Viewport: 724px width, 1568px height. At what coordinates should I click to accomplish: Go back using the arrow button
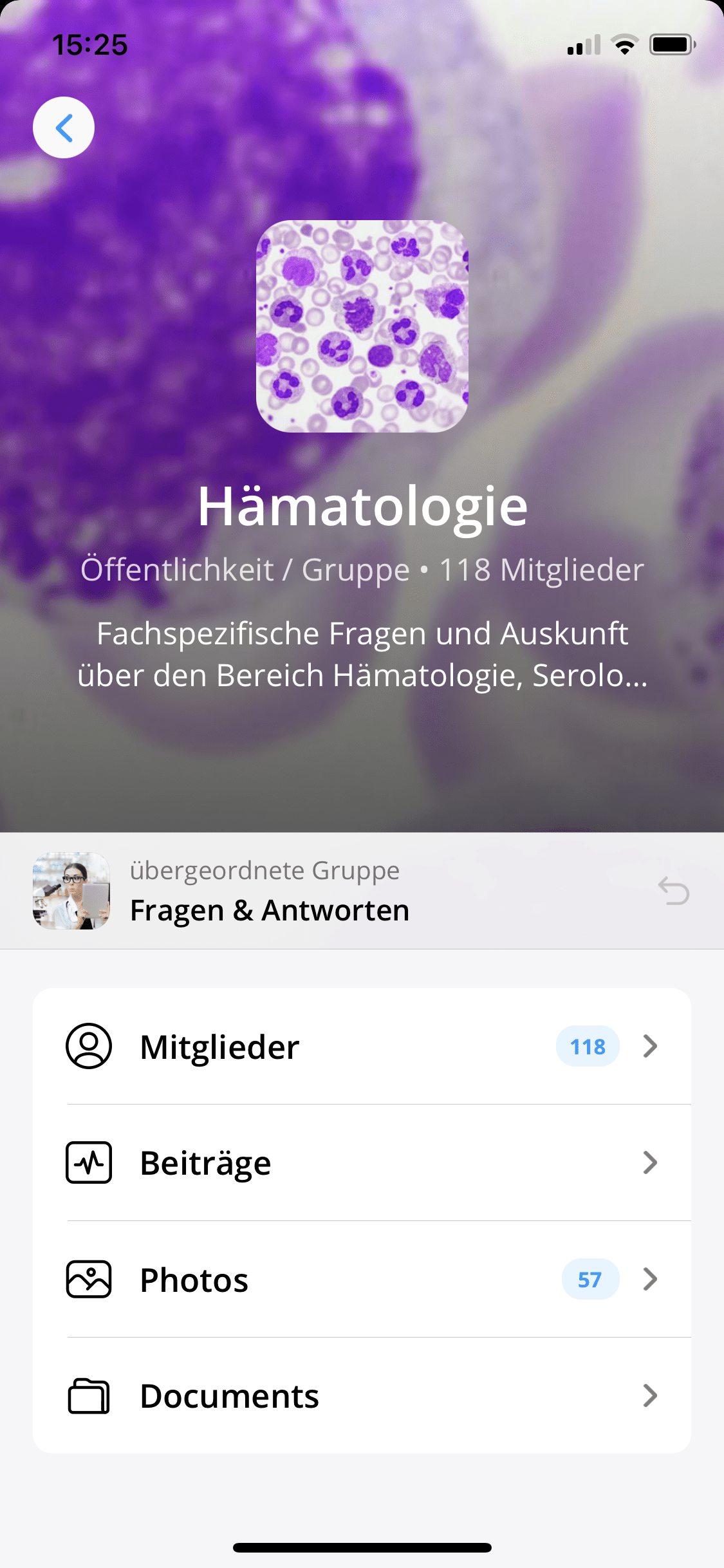coord(64,127)
